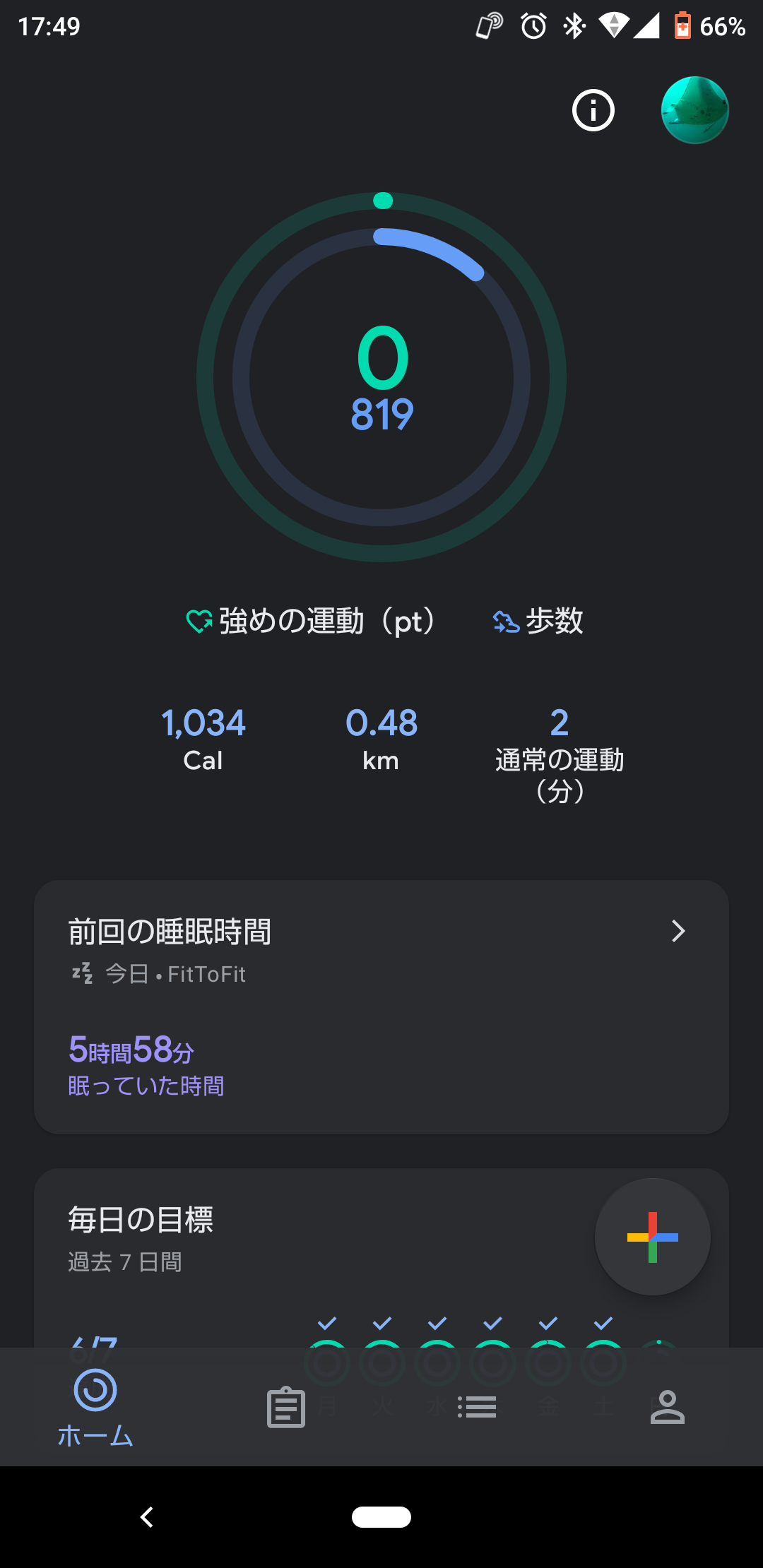Screen dimensions: 763x1568
Task: Switch to the browse list tab
Action: 477,1407
